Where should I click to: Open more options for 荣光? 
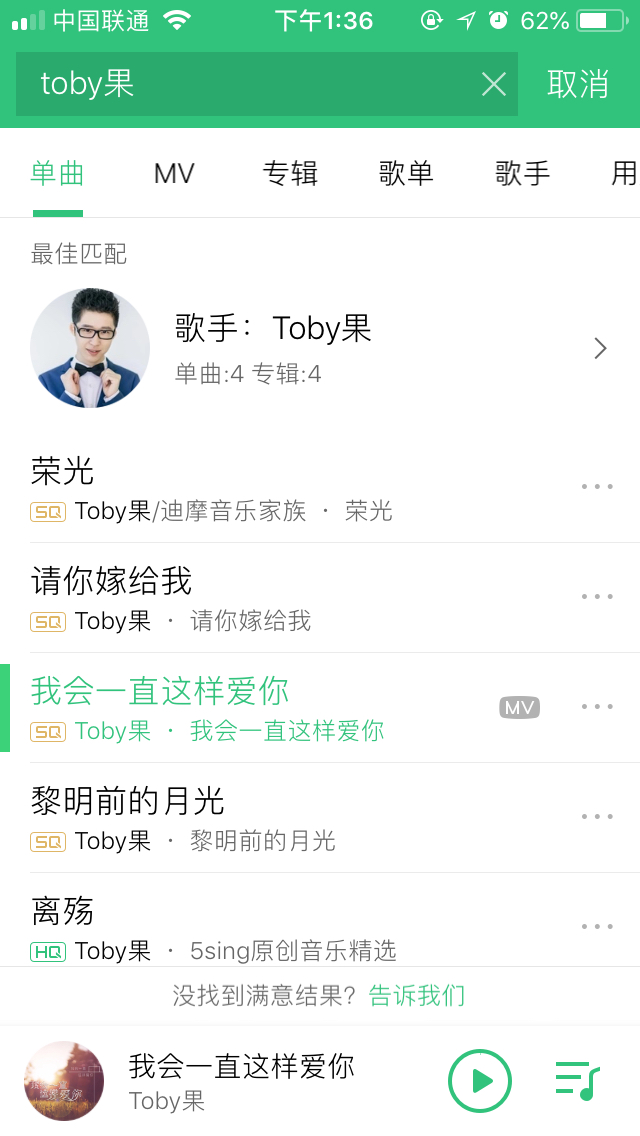(x=597, y=487)
